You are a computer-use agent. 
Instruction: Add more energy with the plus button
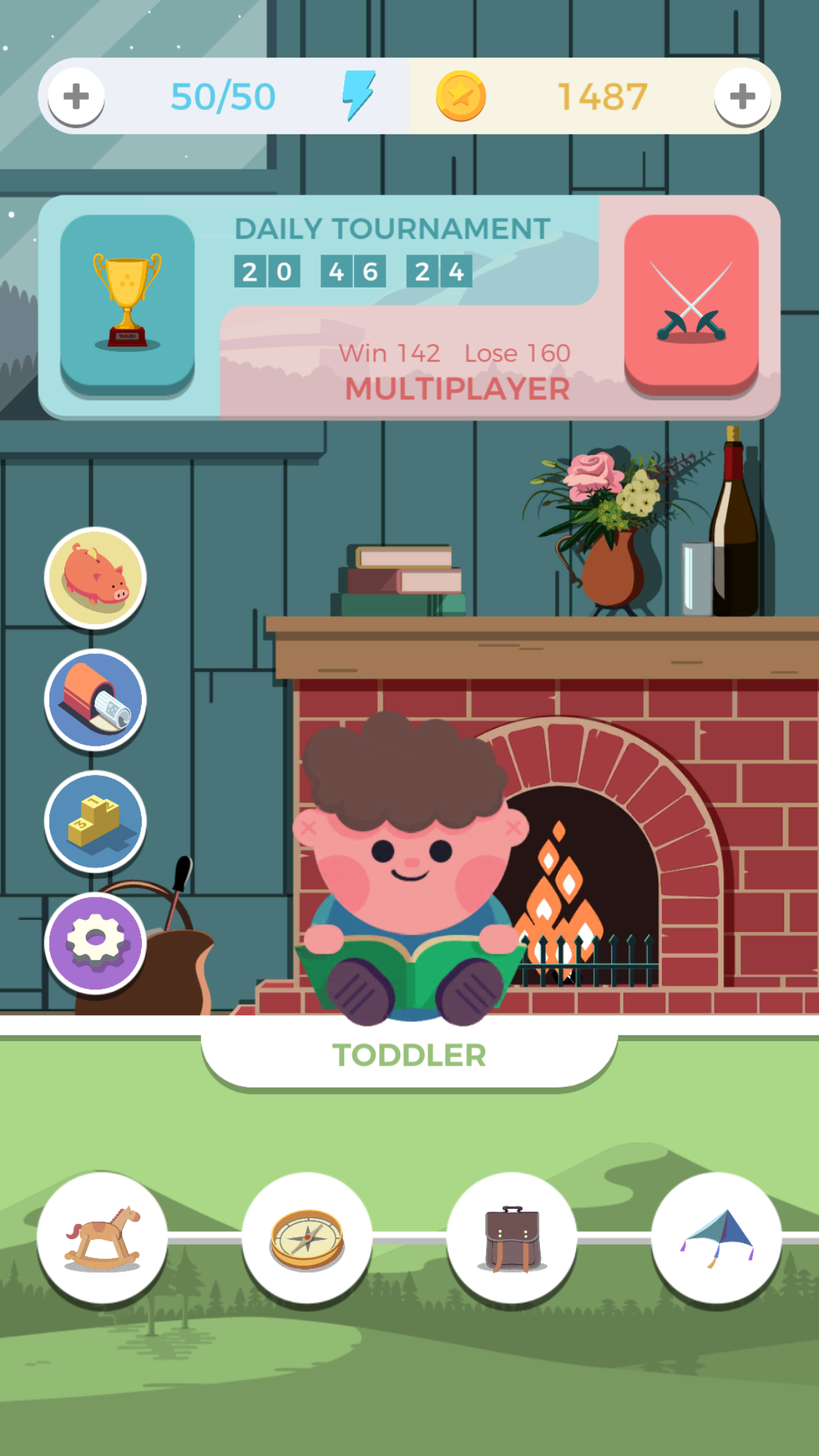(x=76, y=96)
